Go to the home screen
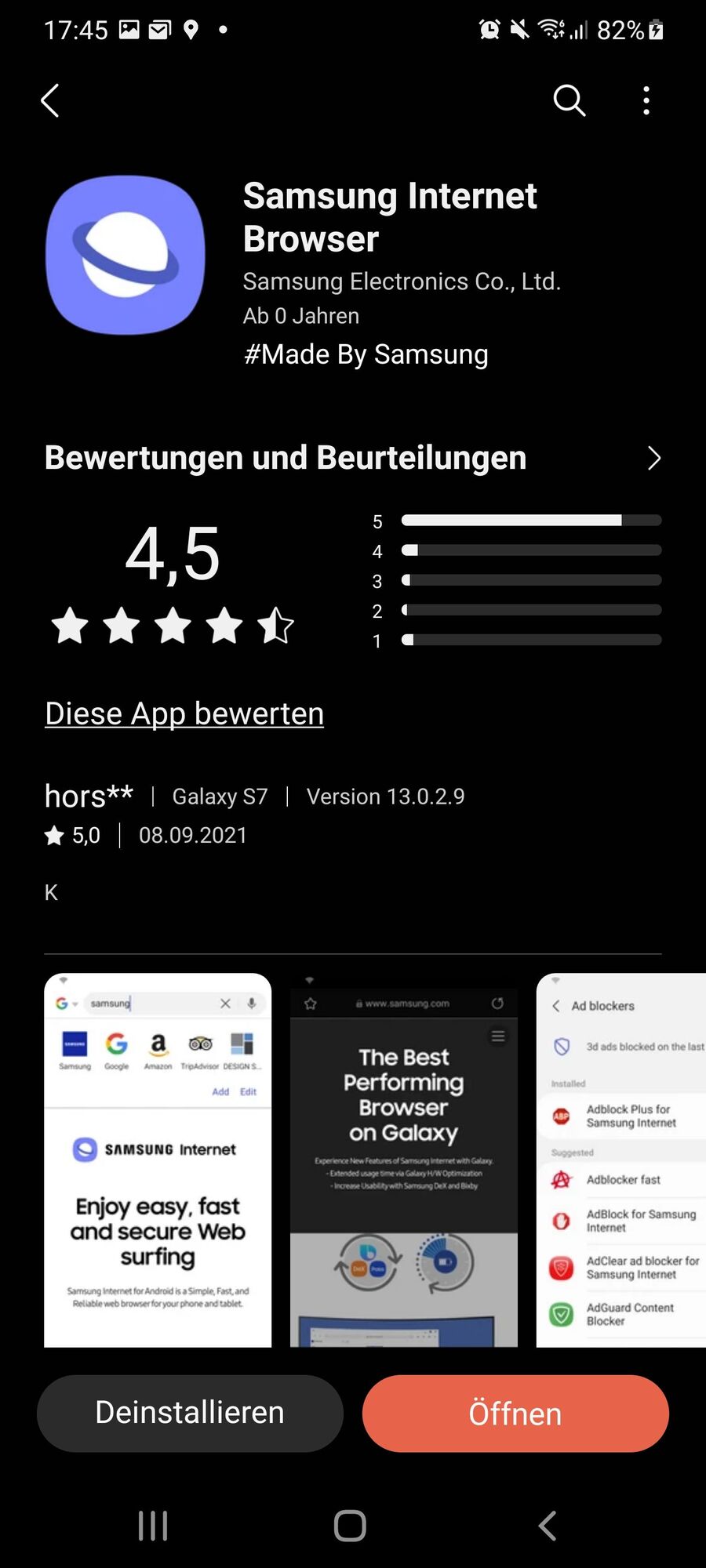The width and height of the screenshot is (706, 1568). 350,1526
